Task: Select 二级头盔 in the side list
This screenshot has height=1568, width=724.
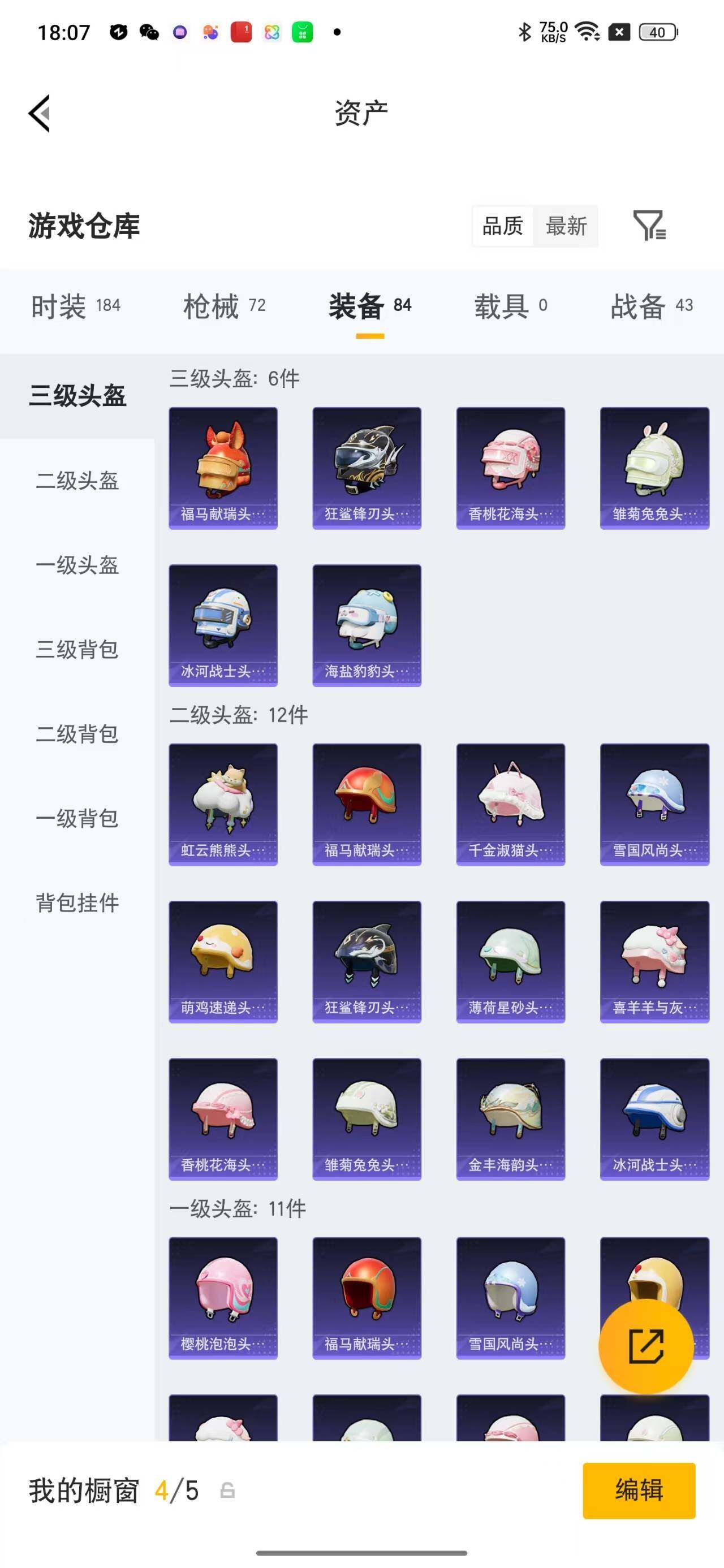Action: point(77,481)
